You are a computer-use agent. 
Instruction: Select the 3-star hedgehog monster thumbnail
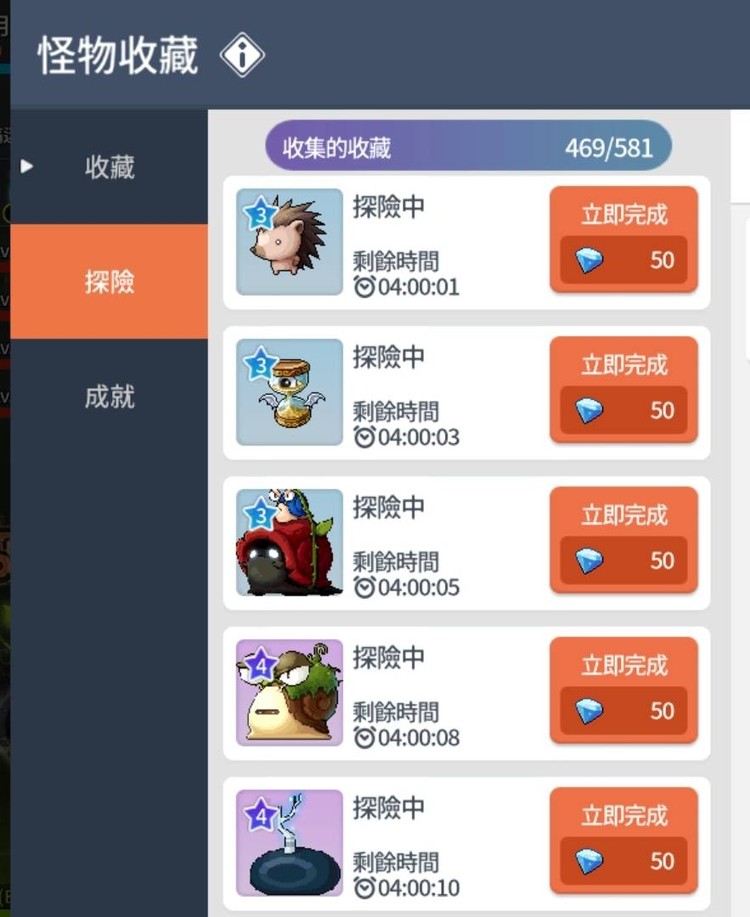tap(288, 240)
